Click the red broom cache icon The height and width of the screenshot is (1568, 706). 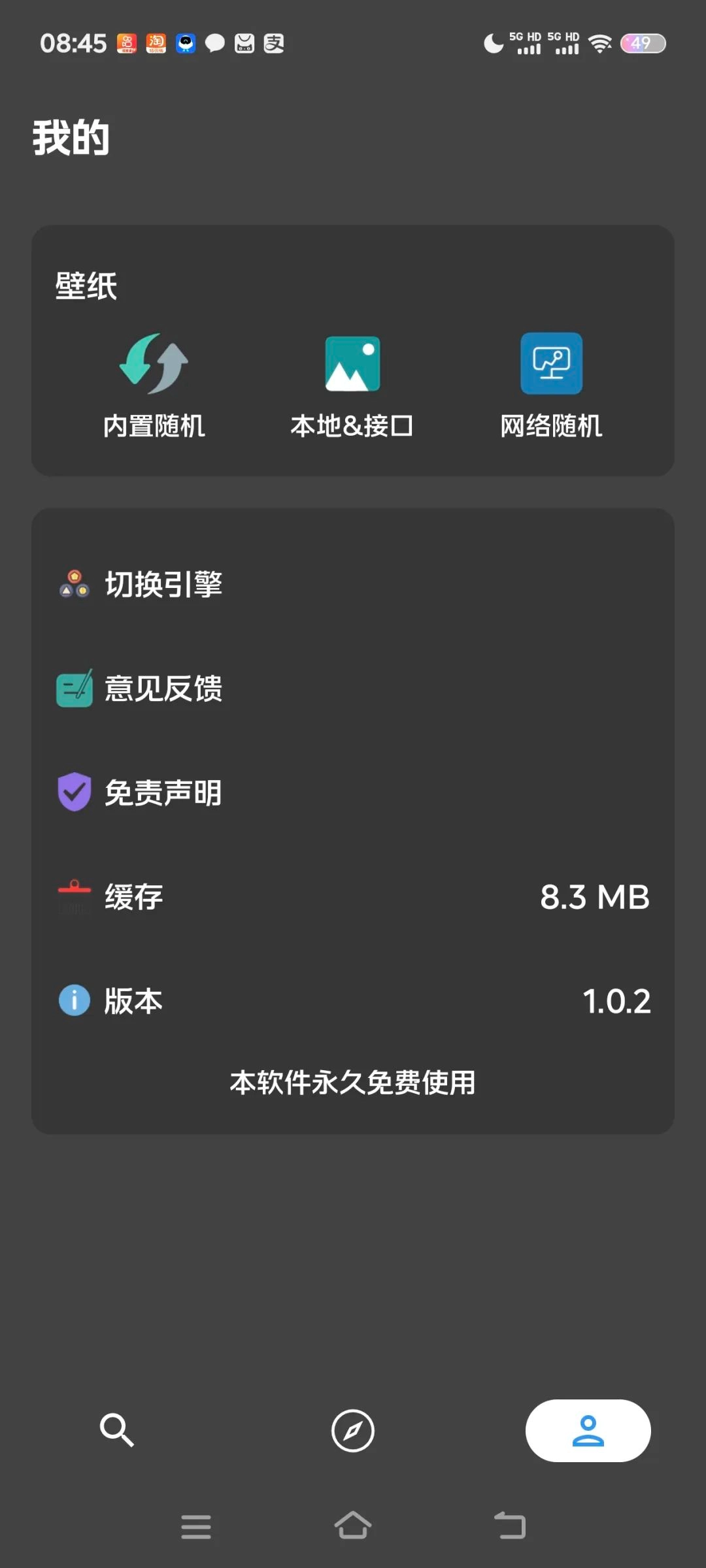point(74,896)
